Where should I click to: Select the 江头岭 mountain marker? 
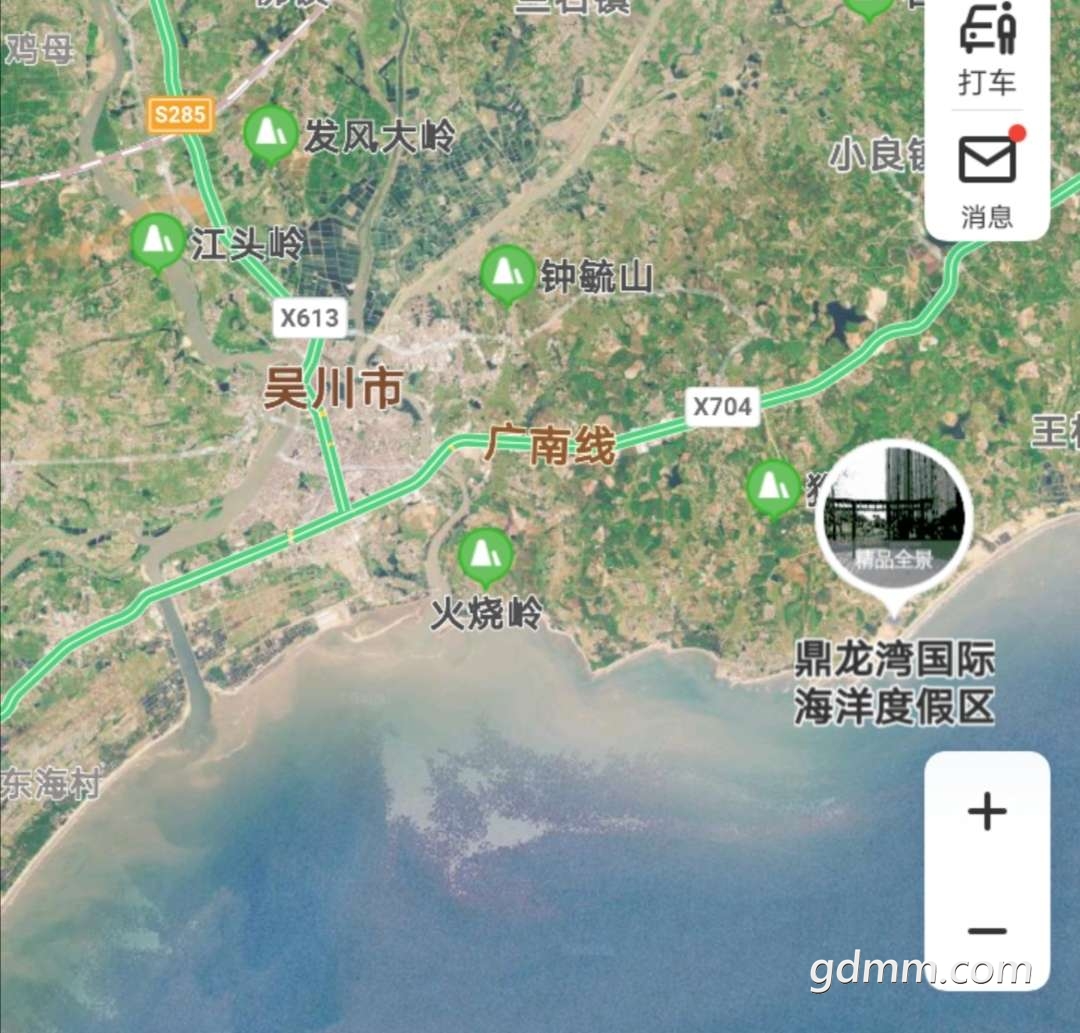pos(157,241)
